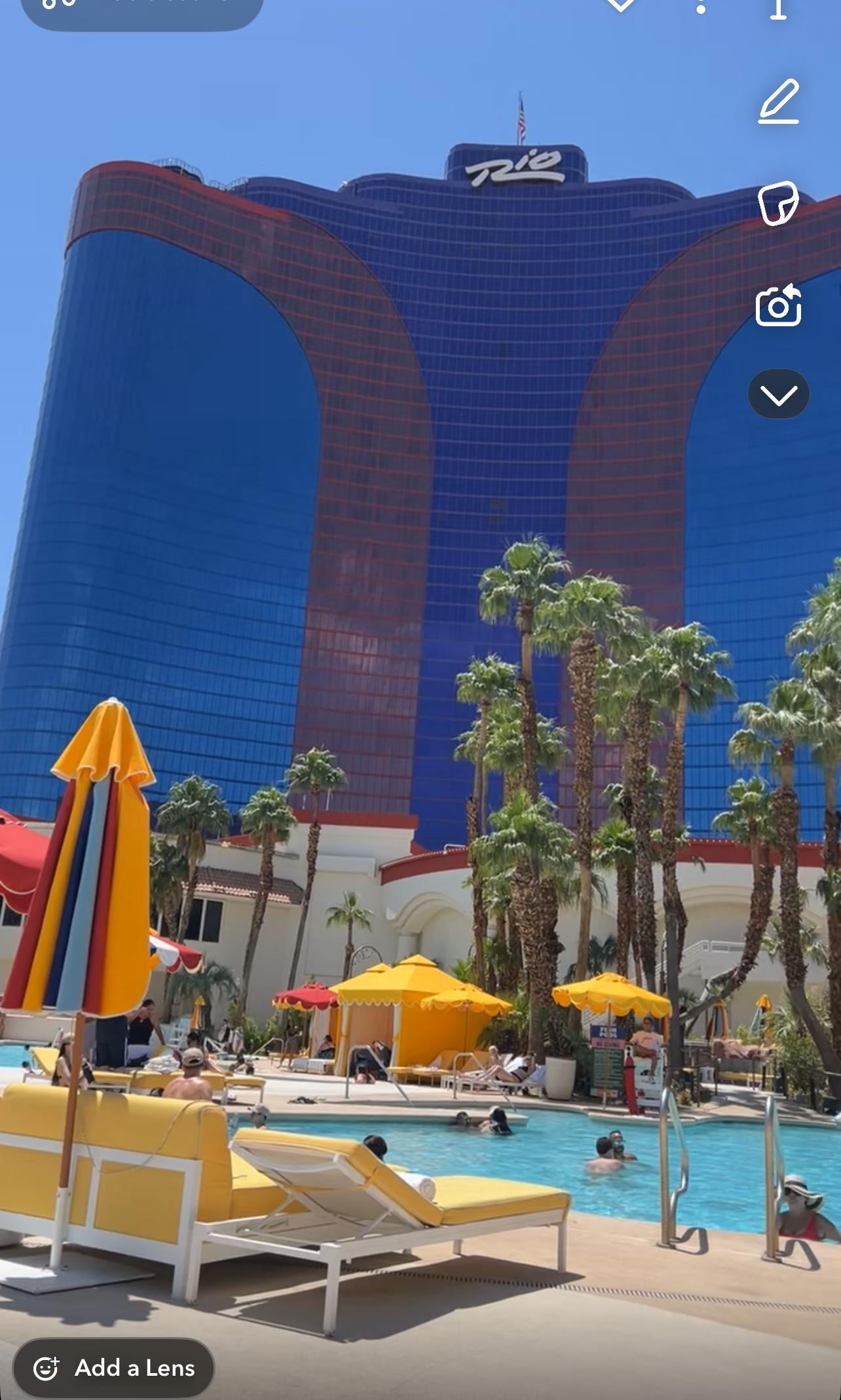Collapse the editing tools chevron
The width and height of the screenshot is (841, 1400).
coord(778,394)
